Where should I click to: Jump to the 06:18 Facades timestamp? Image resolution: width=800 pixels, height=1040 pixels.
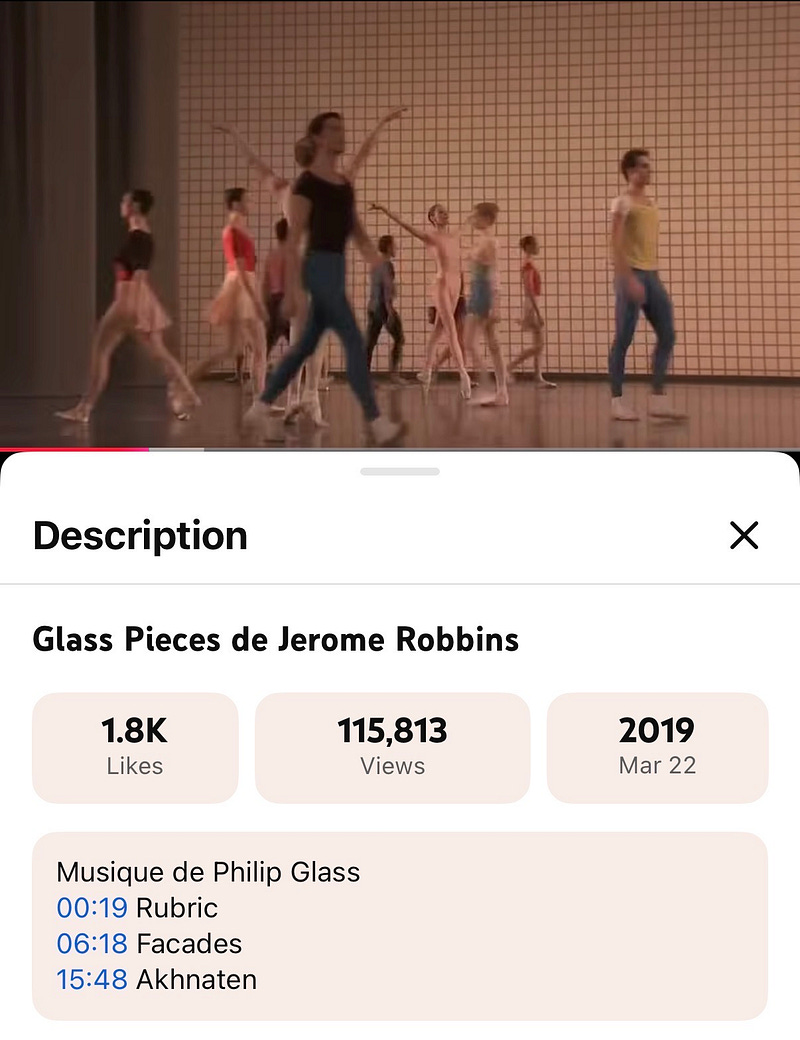point(92,943)
